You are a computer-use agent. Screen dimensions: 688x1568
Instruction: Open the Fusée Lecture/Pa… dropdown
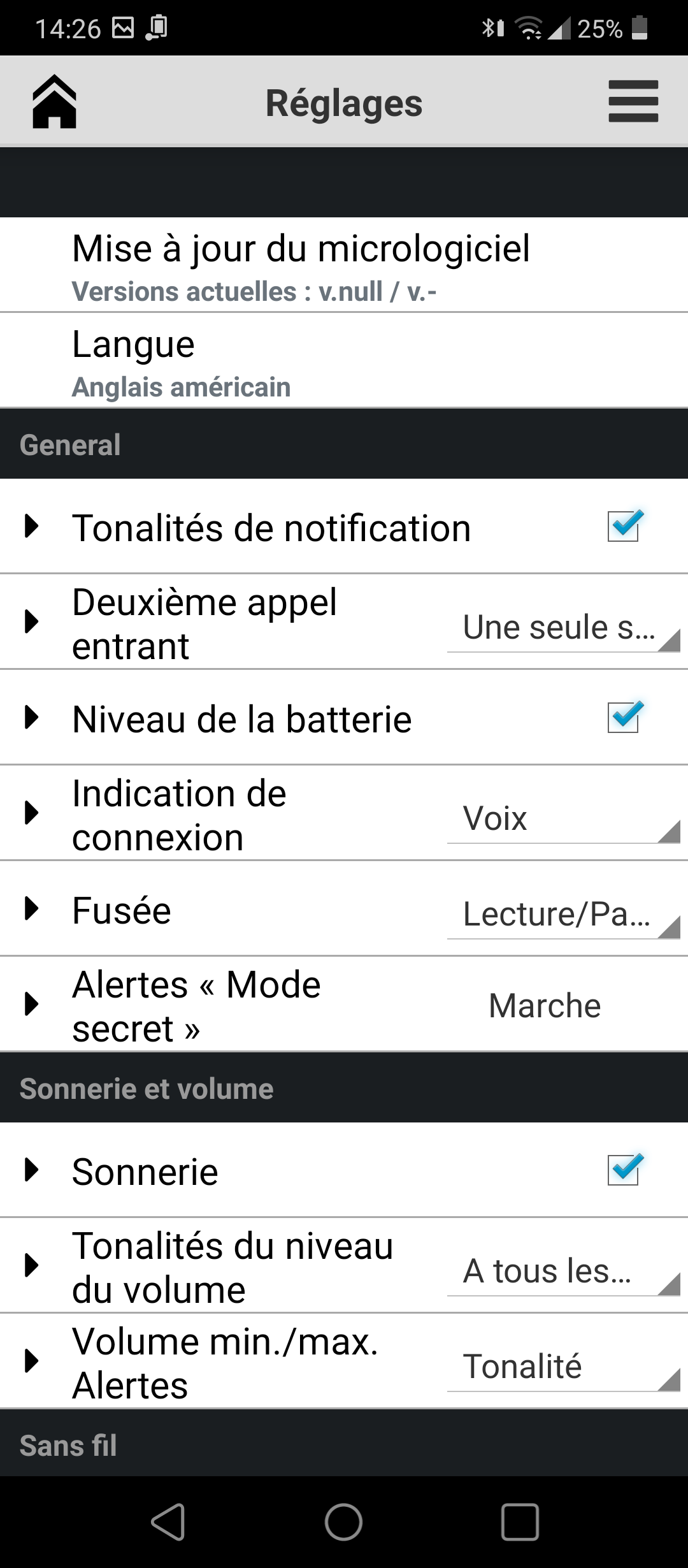[563, 915]
